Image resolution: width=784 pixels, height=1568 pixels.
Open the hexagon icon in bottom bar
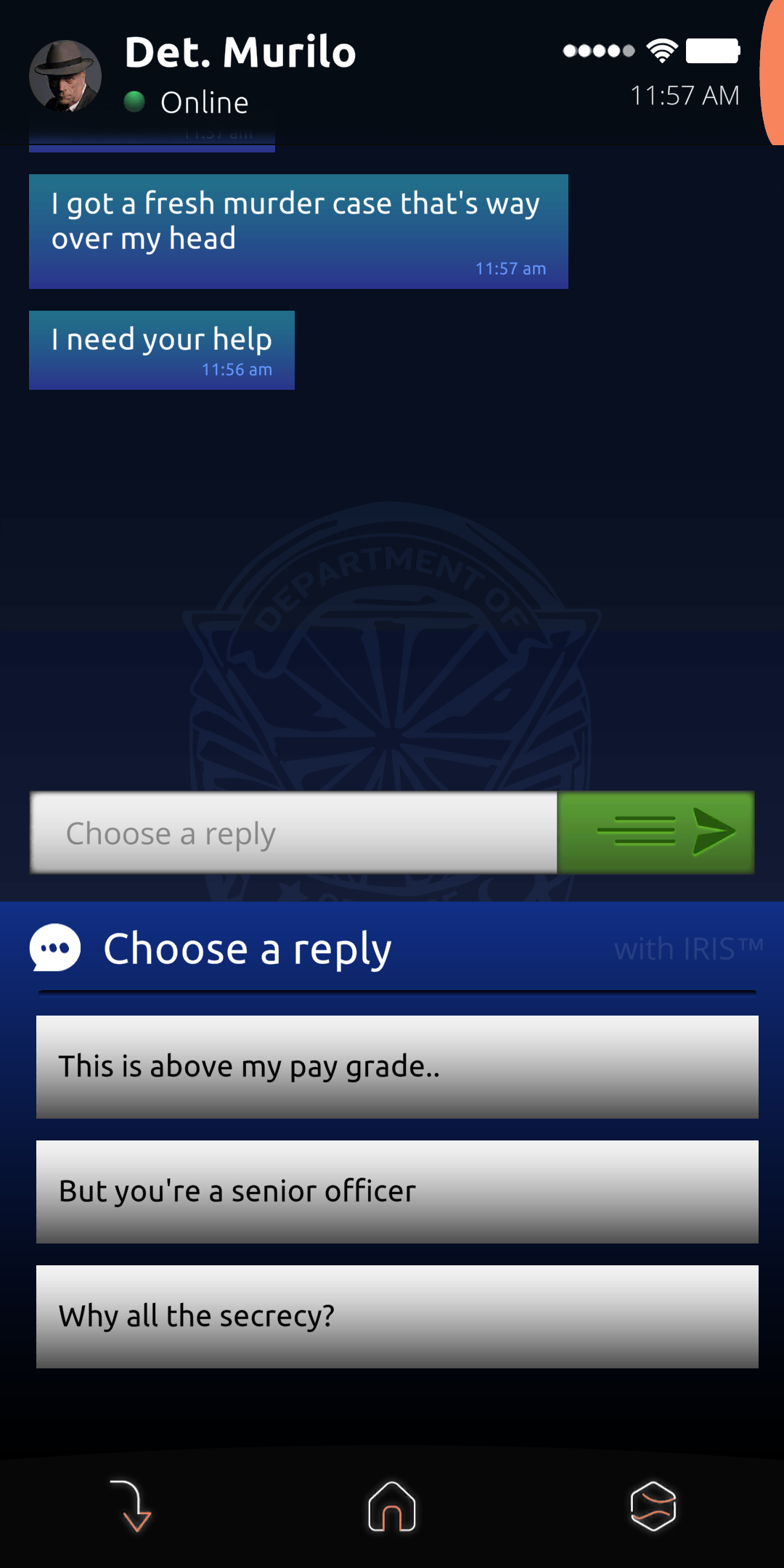click(653, 1506)
